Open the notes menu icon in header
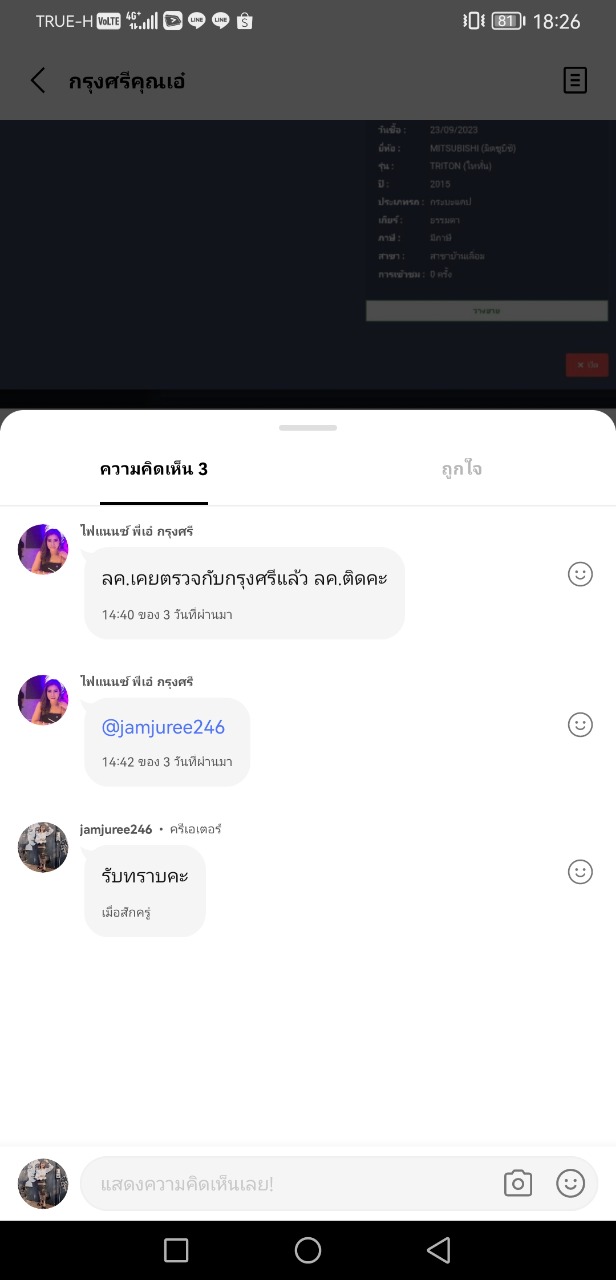The height and width of the screenshot is (1280, 616). click(575, 81)
